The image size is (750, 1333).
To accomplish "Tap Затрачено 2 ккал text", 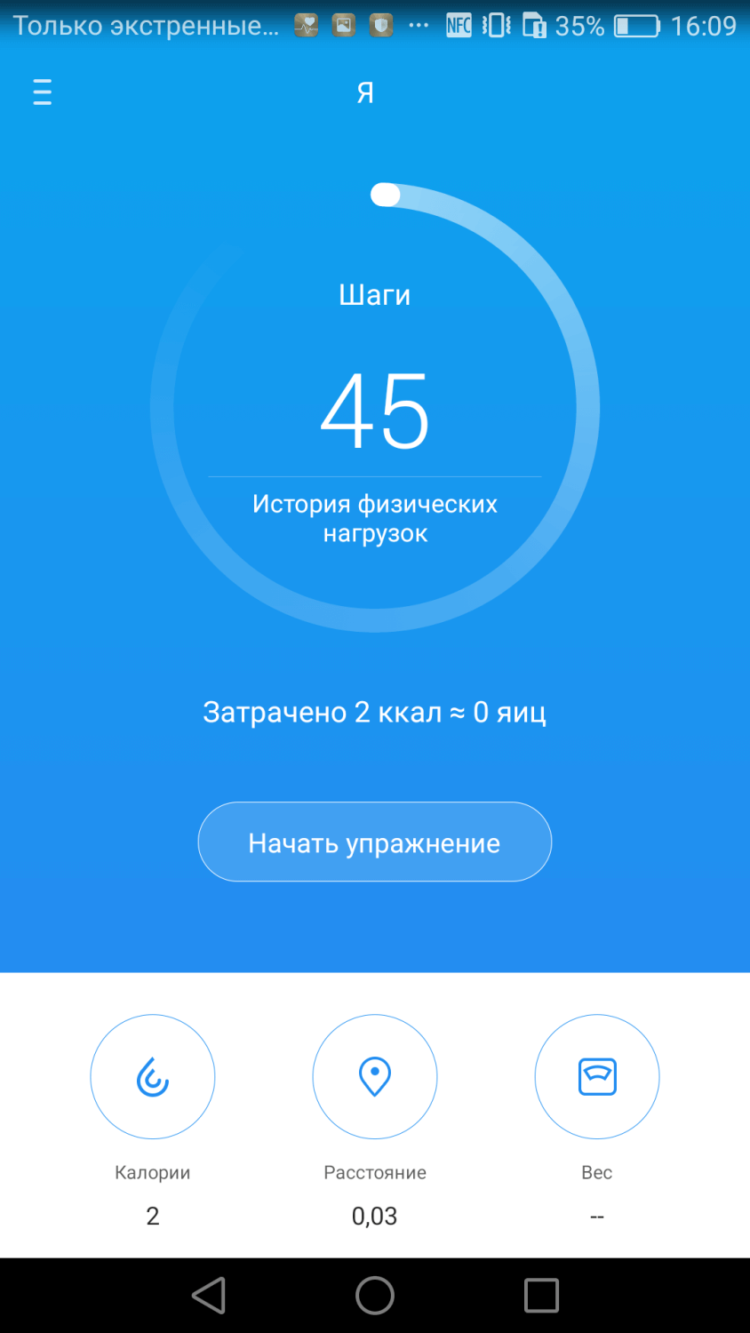I will pos(375,711).
